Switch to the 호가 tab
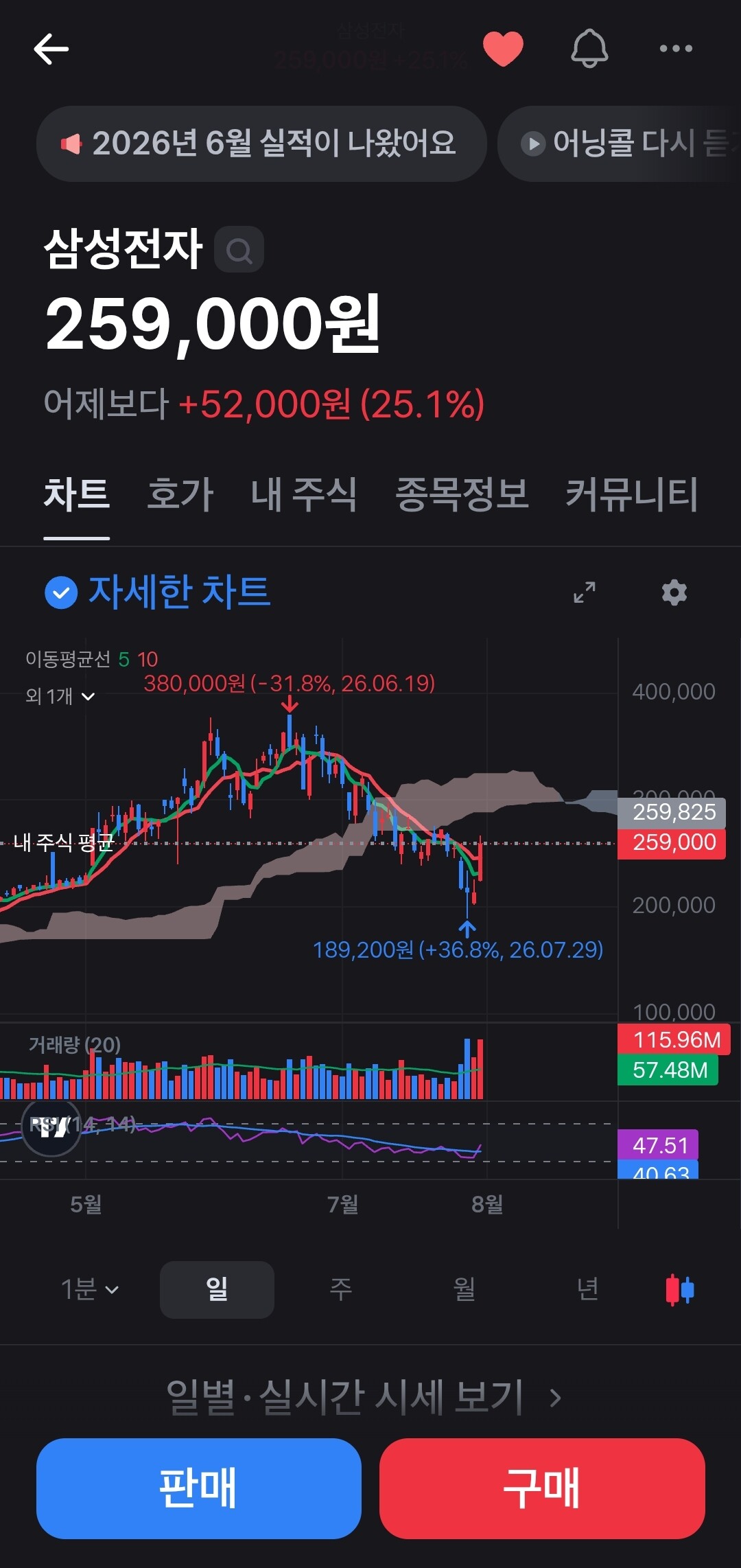This screenshot has width=741, height=1568. tap(180, 494)
